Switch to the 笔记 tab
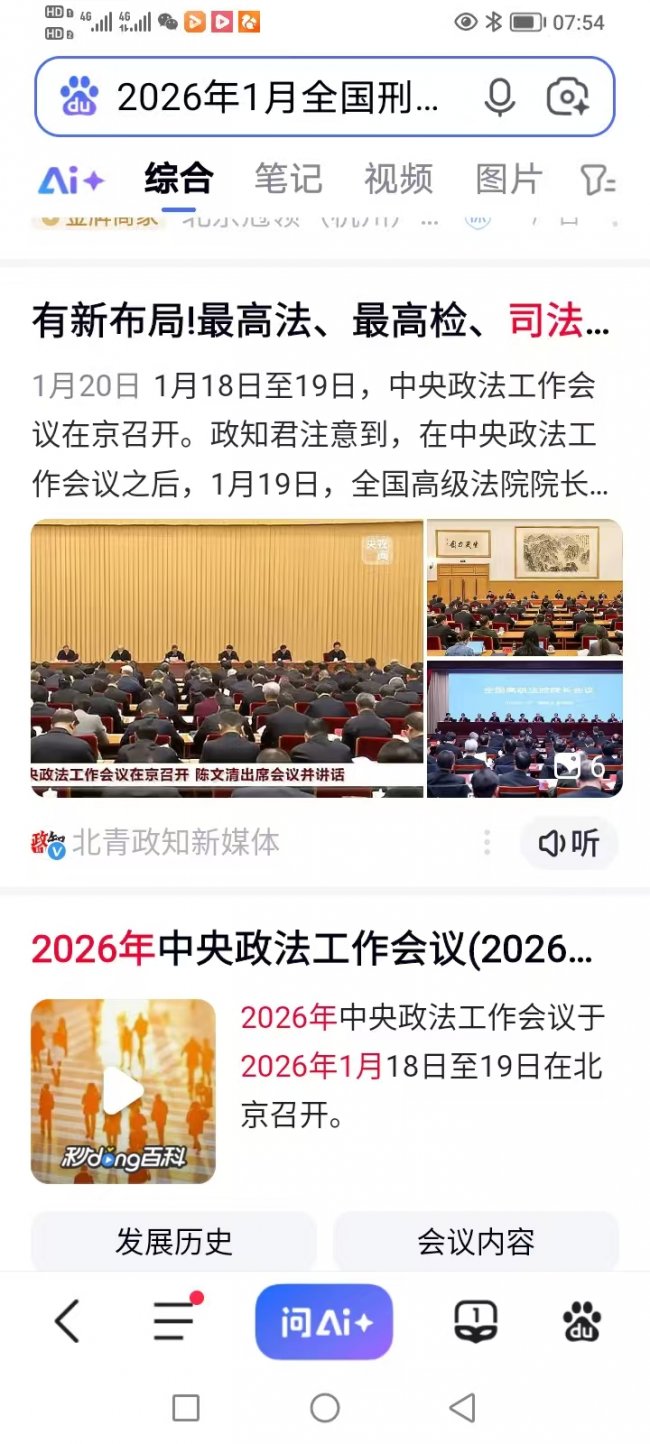Viewport: 650px width, 1444px height. point(288,179)
